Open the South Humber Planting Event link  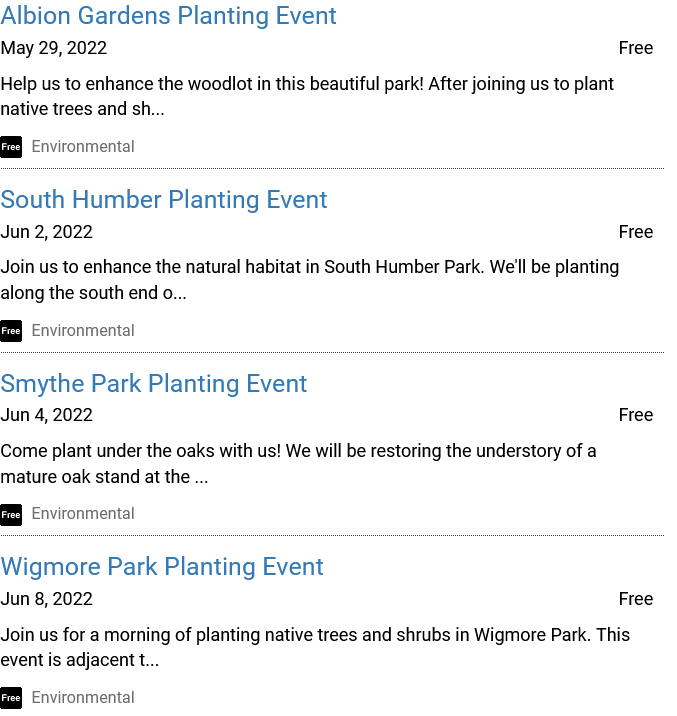[164, 200]
